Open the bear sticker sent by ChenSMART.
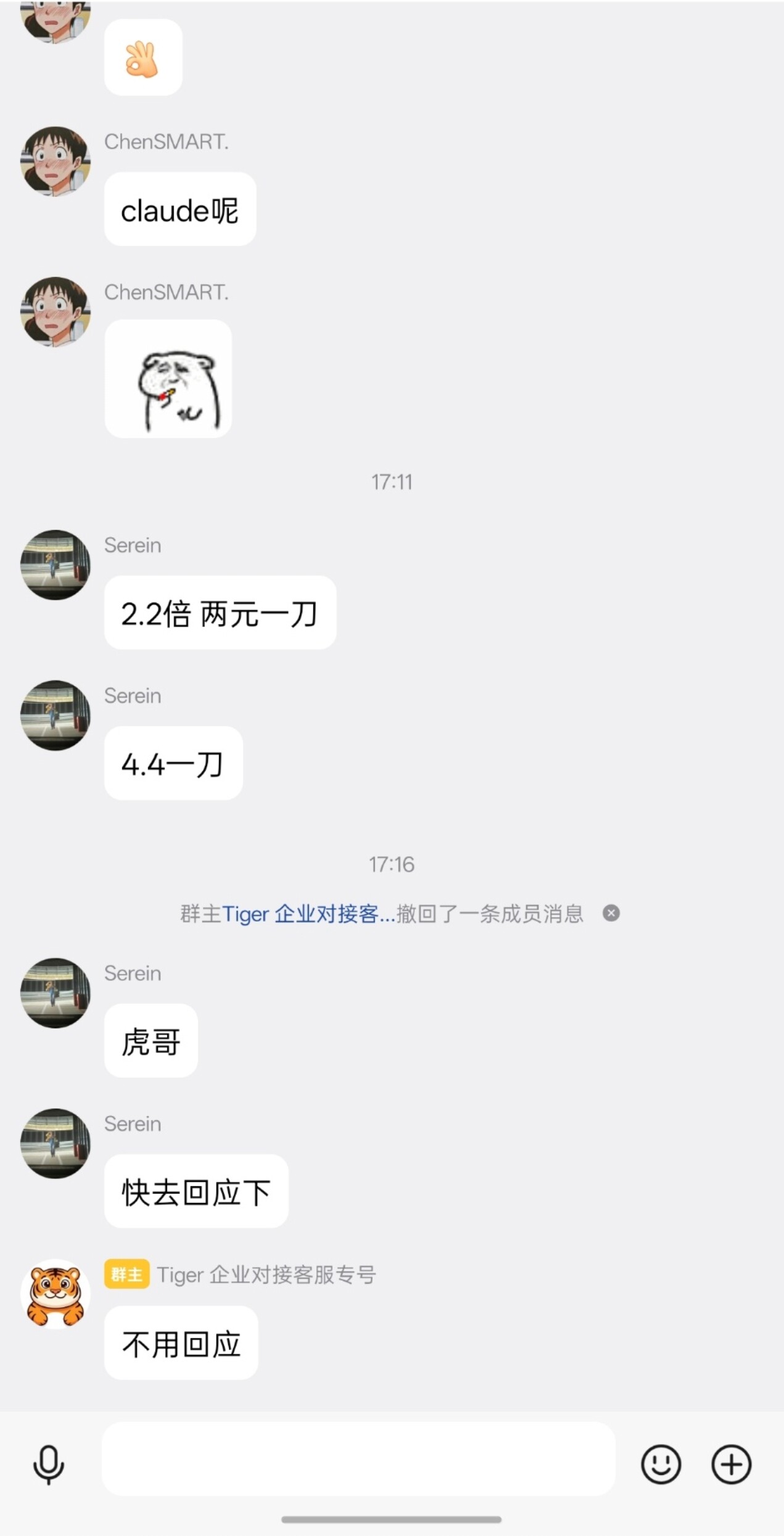 click(168, 379)
